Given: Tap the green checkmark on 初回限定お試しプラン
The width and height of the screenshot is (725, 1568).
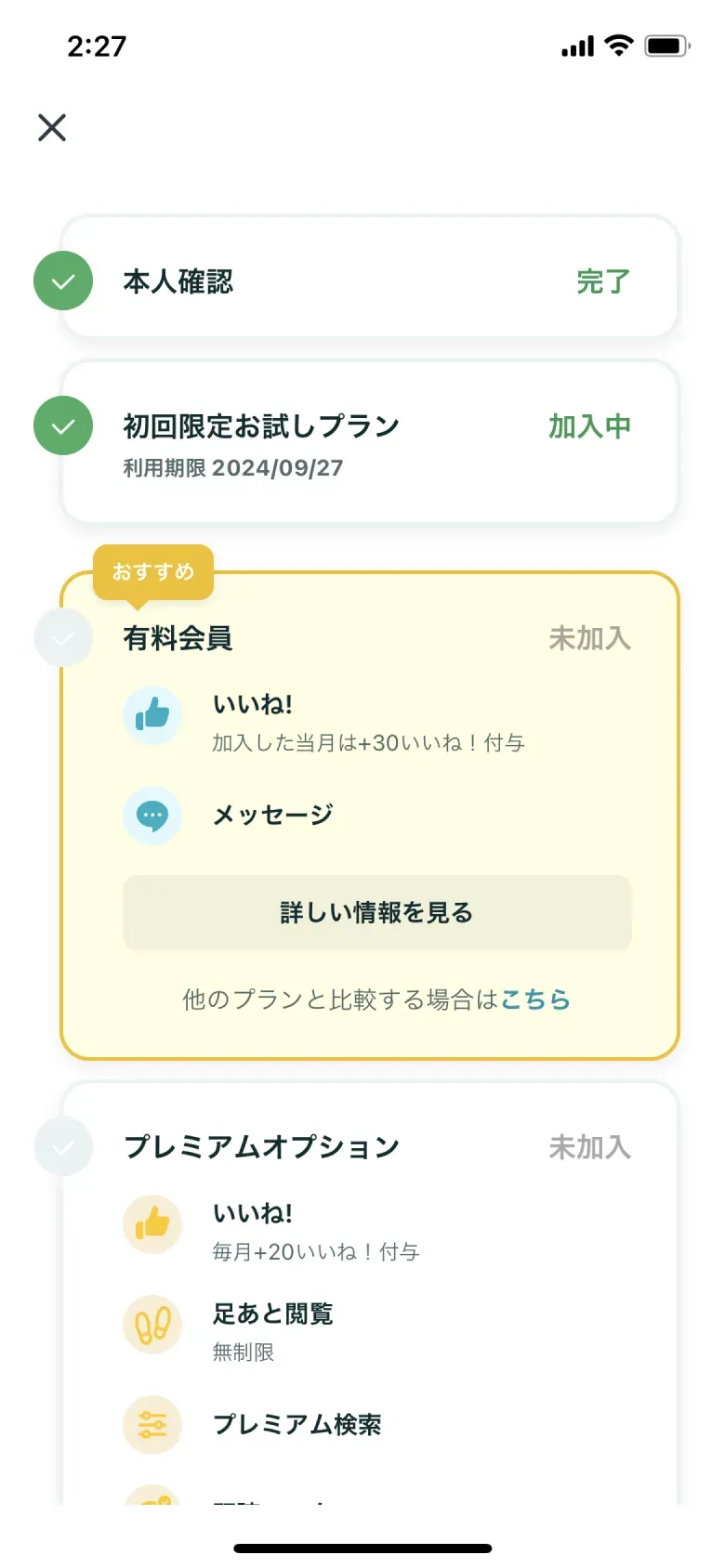Looking at the screenshot, I should coord(62,425).
